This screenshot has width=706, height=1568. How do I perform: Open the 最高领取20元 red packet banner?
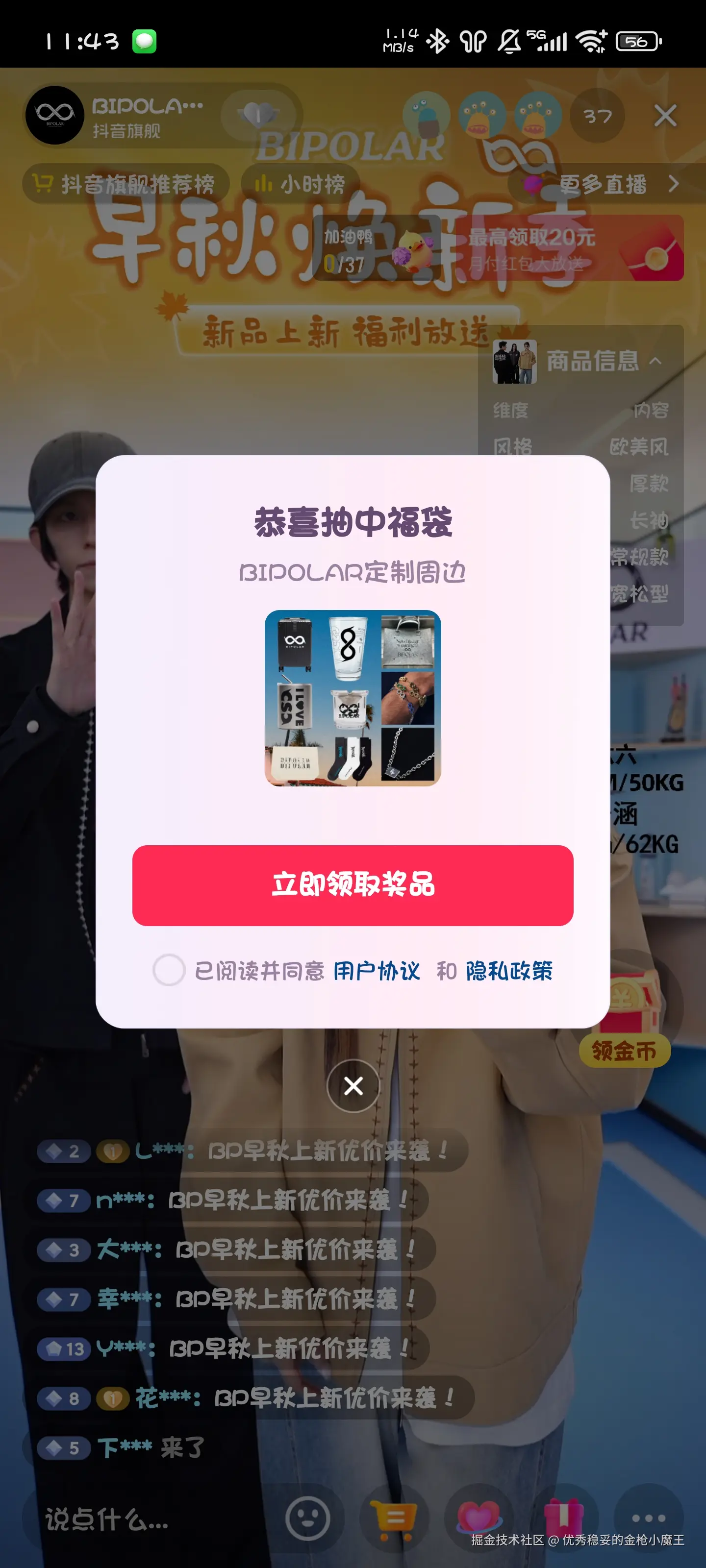573,248
